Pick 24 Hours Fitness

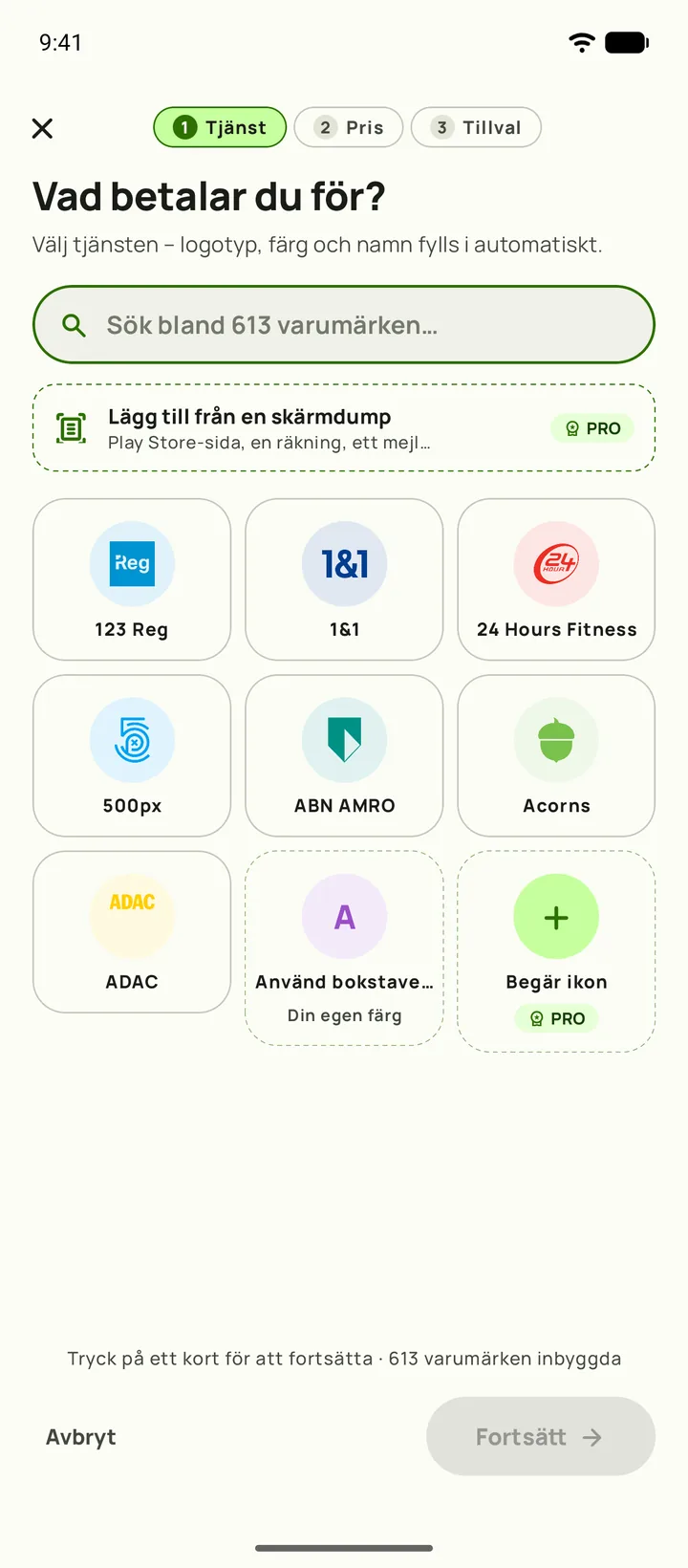tap(556, 579)
